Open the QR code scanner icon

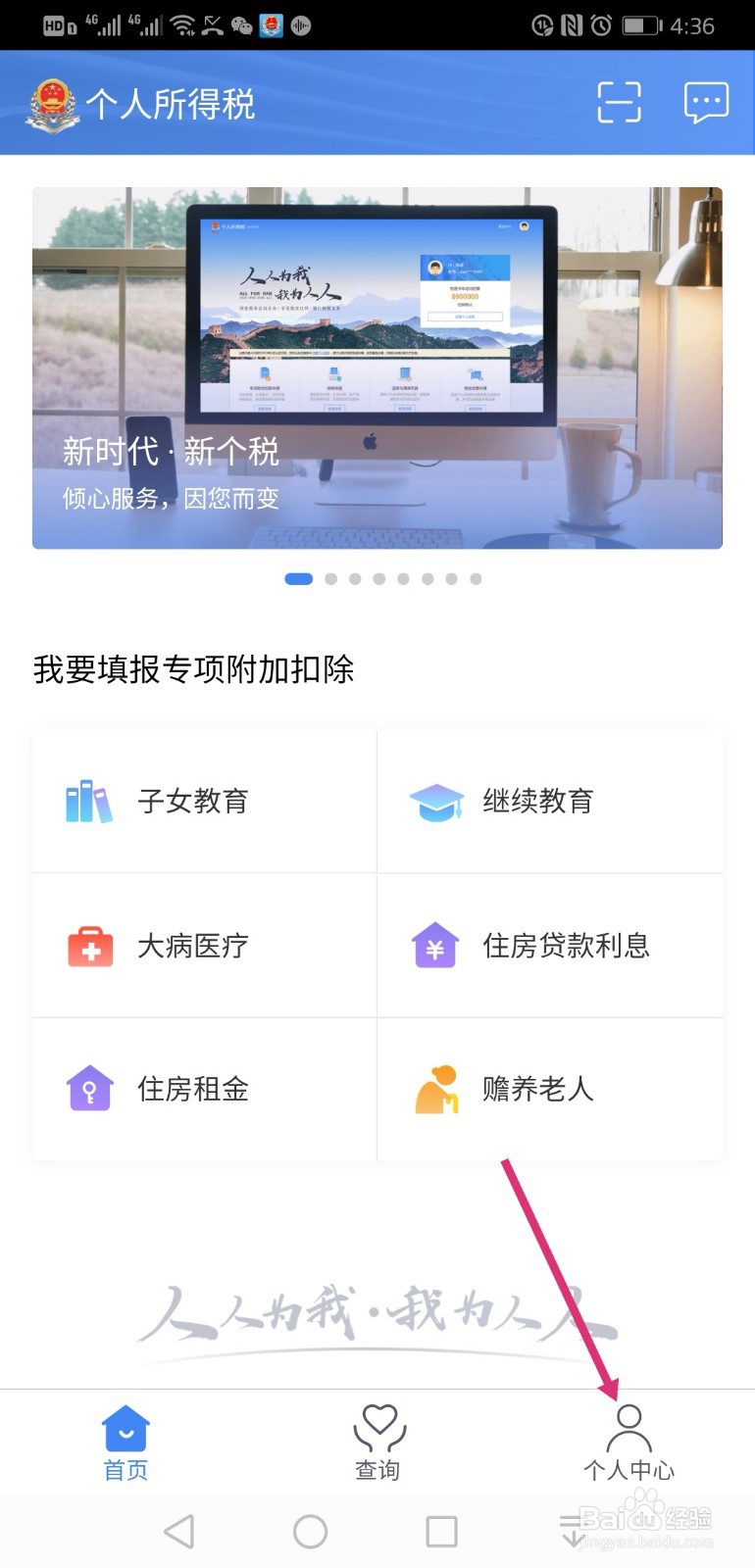click(x=618, y=101)
